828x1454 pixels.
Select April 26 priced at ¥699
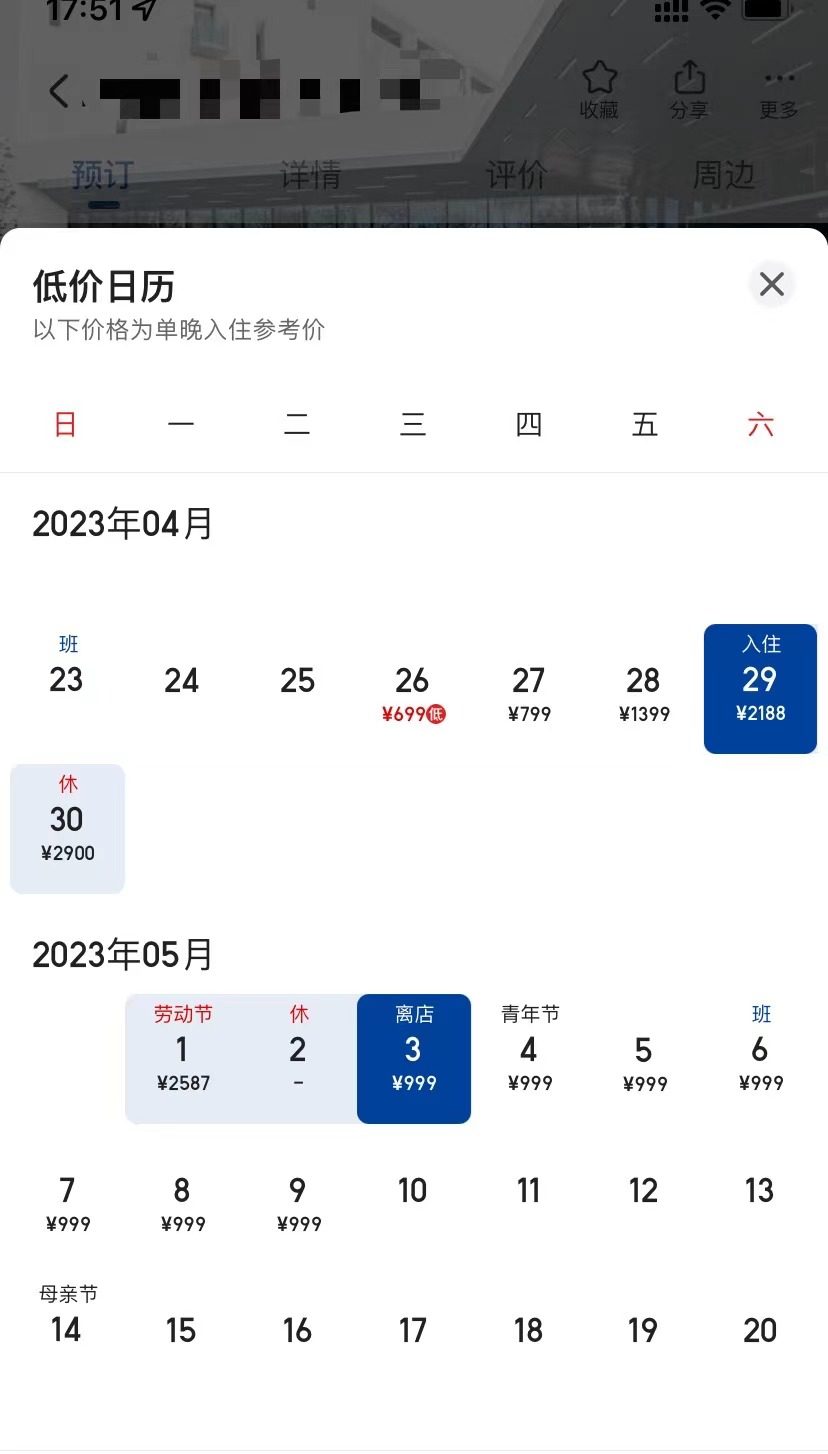click(x=412, y=690)
